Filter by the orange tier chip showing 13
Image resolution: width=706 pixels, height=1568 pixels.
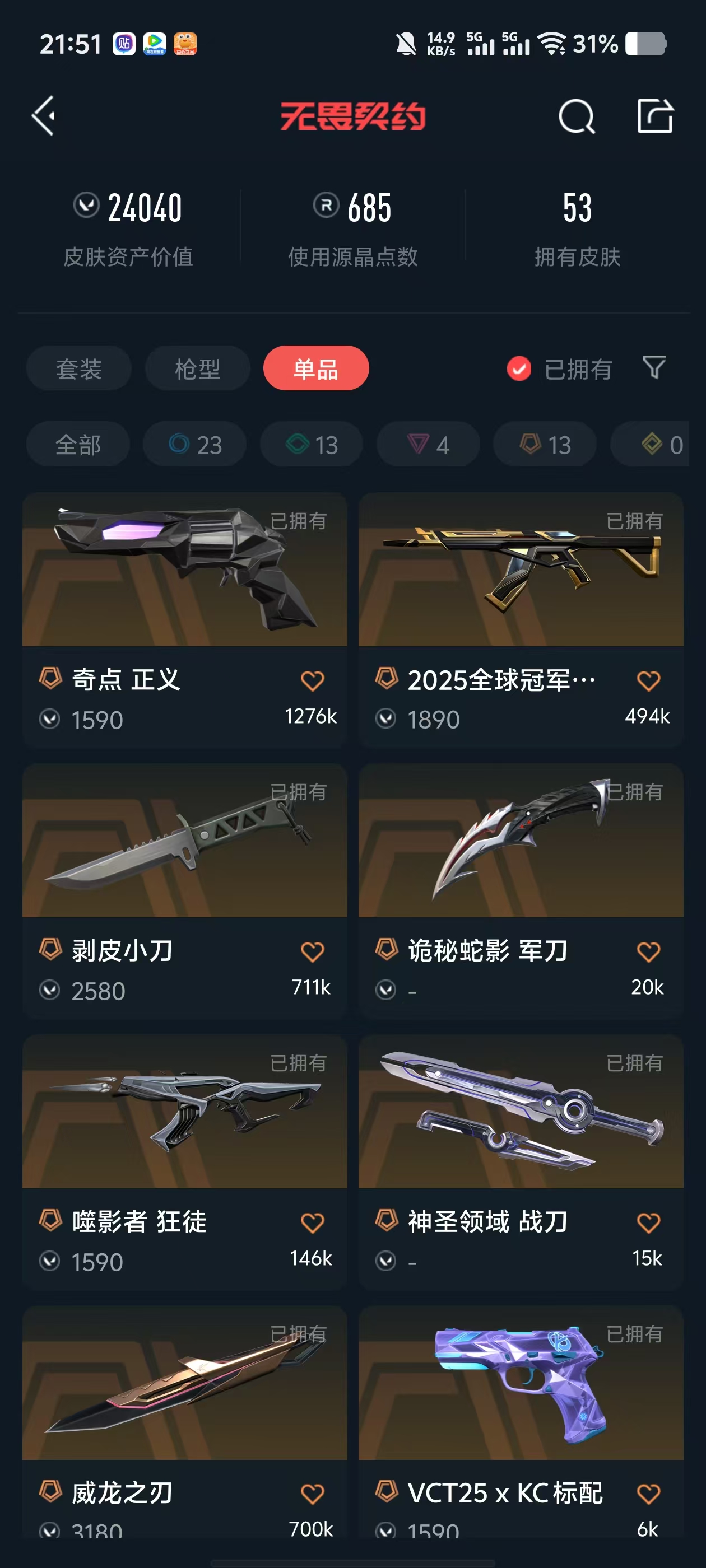545,444
